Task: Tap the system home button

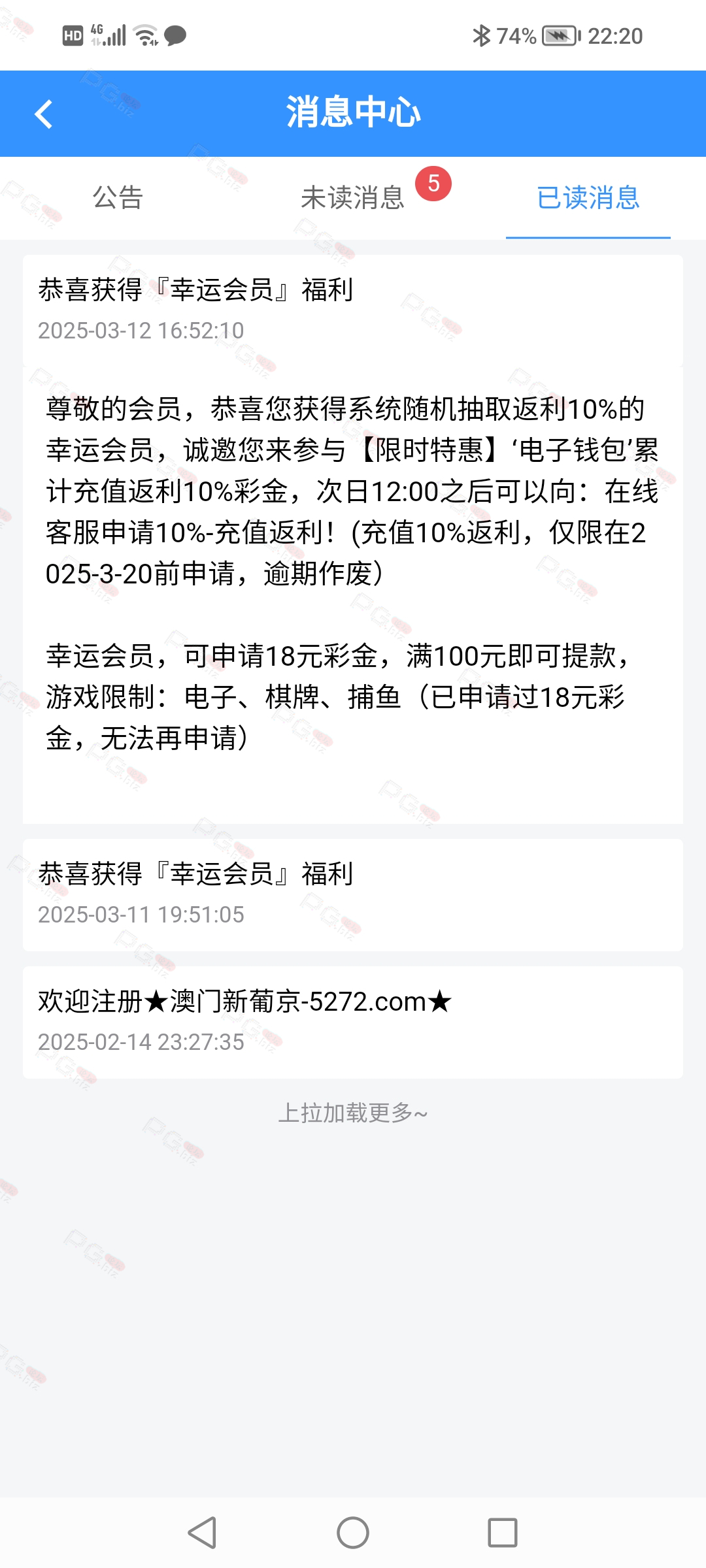Action: tap(353, 1533)
